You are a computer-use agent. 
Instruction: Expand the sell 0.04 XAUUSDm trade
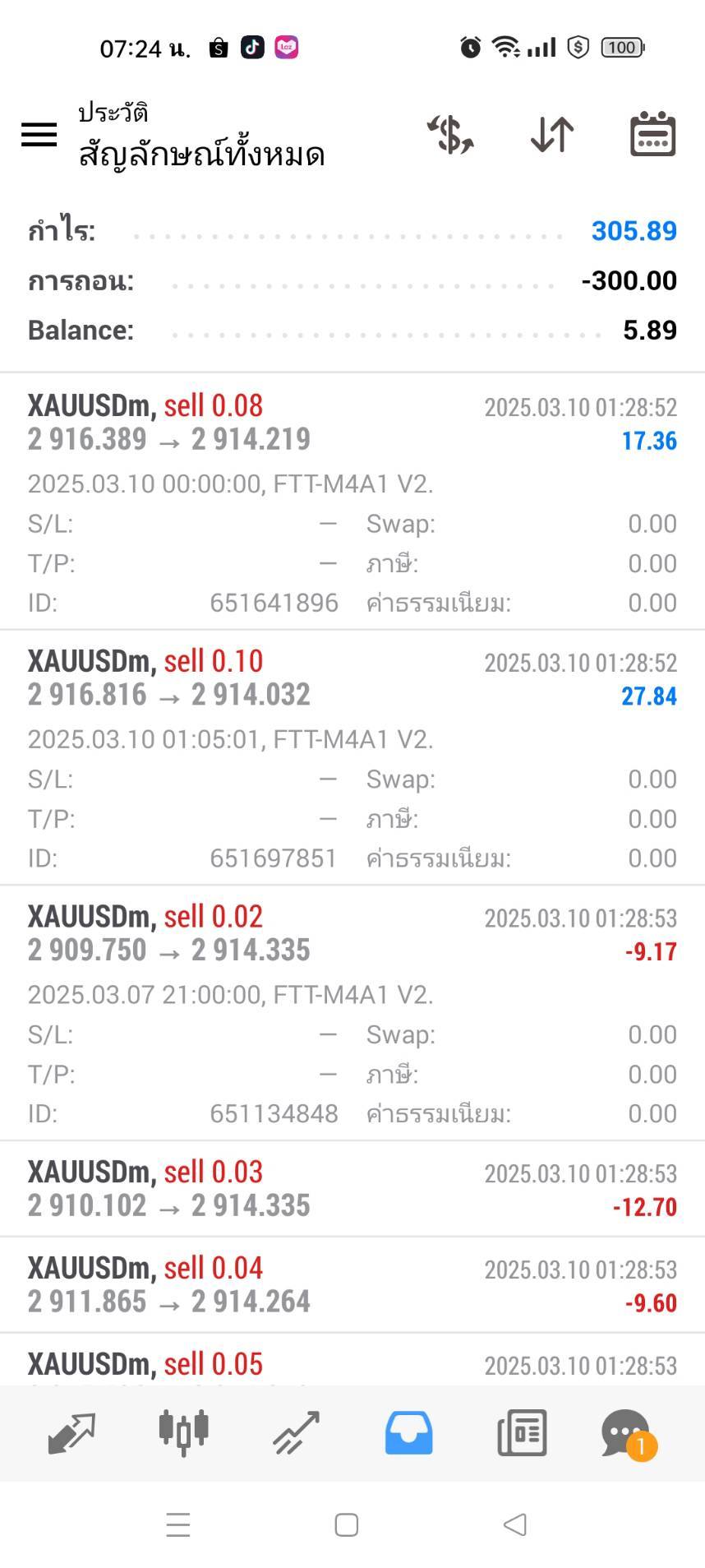pyautogui.click(x=352, y=1284)
